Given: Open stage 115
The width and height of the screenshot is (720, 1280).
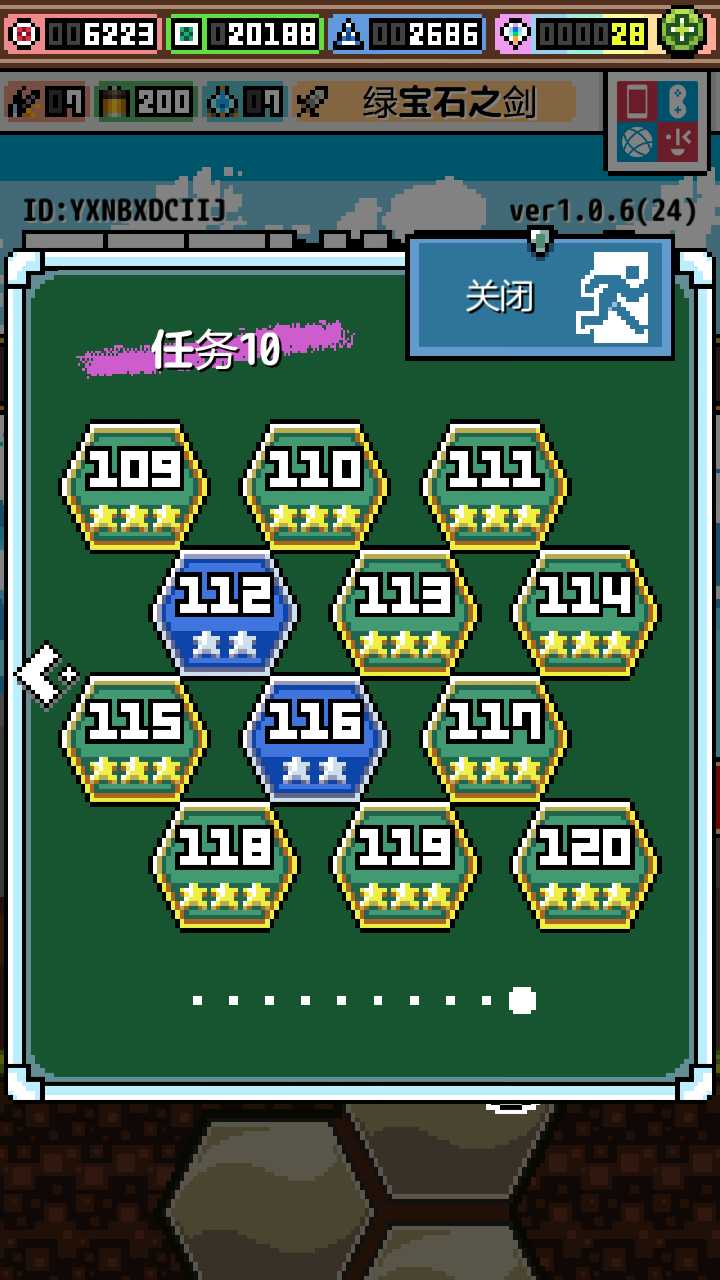Looking at the screenshot, I should click(x=135, y=738).
